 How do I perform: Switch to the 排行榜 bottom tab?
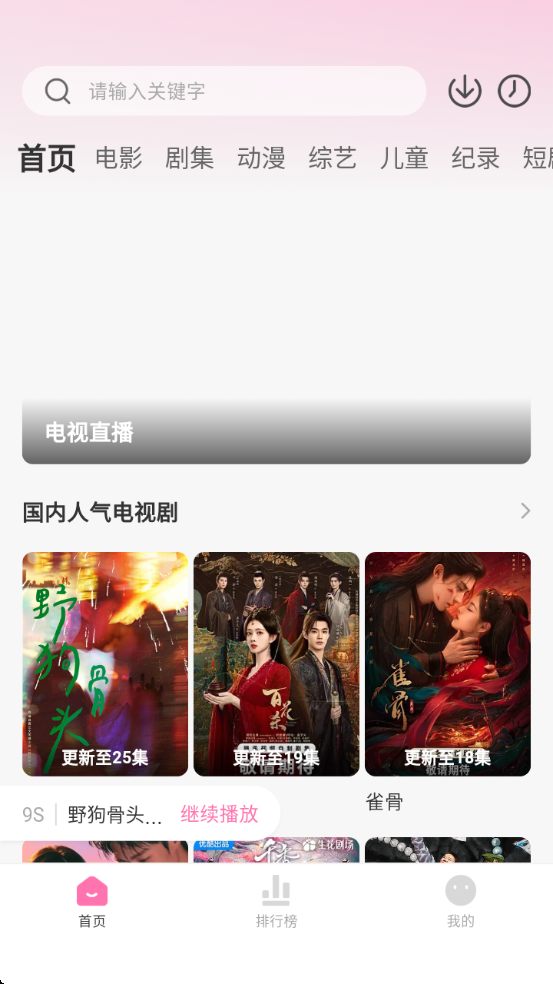[x=276, y=902]
